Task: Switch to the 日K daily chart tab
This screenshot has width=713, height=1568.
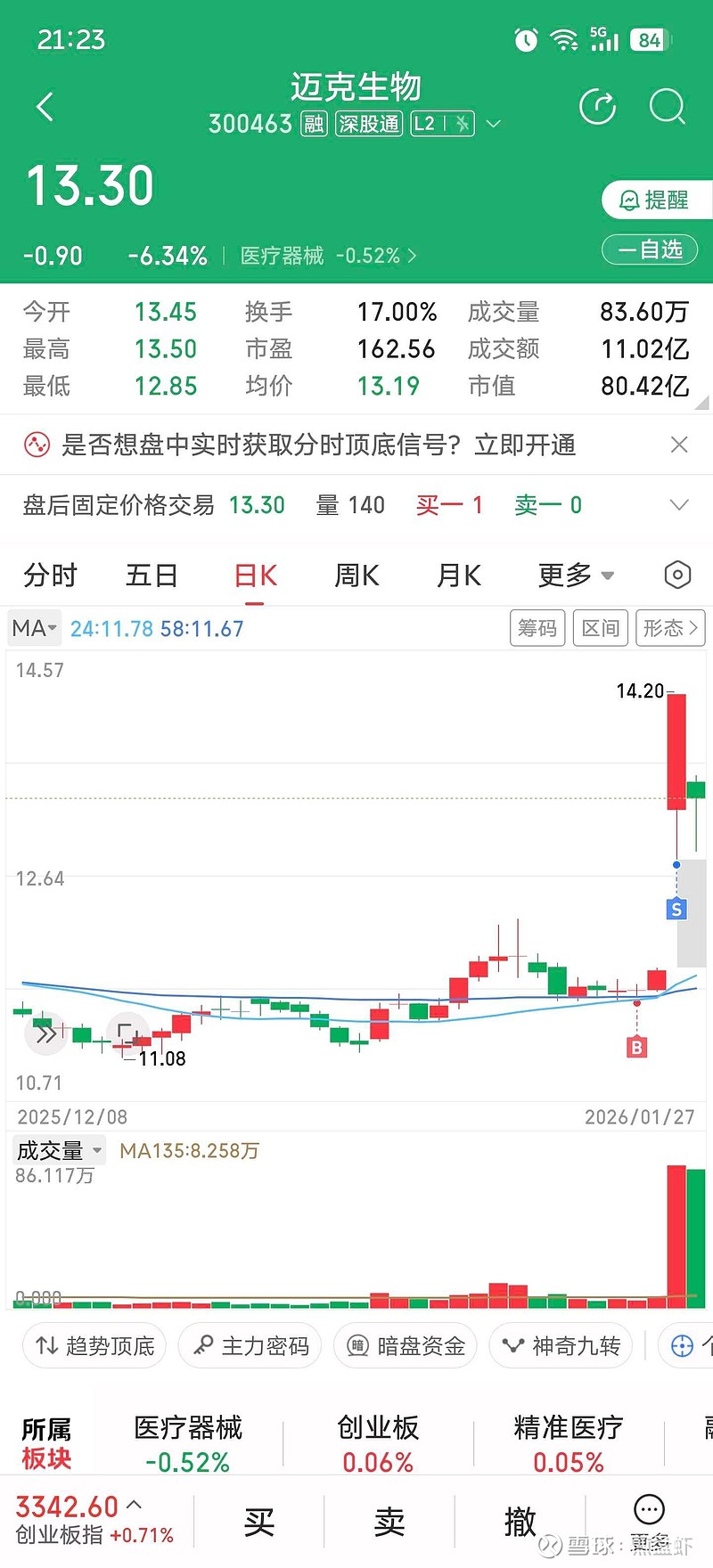Action: coord(254,575)
